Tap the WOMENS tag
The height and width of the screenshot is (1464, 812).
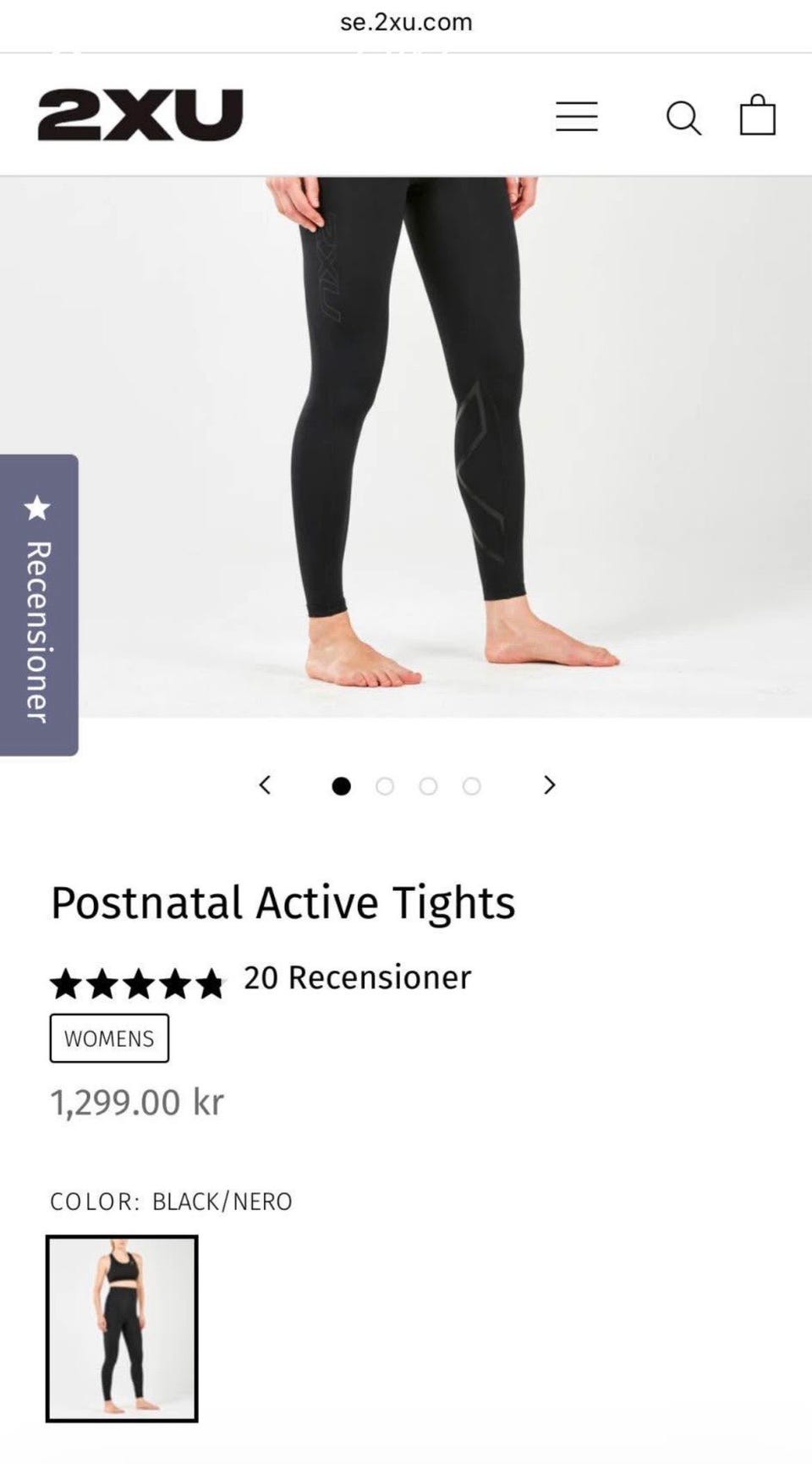pos(109,1038)
